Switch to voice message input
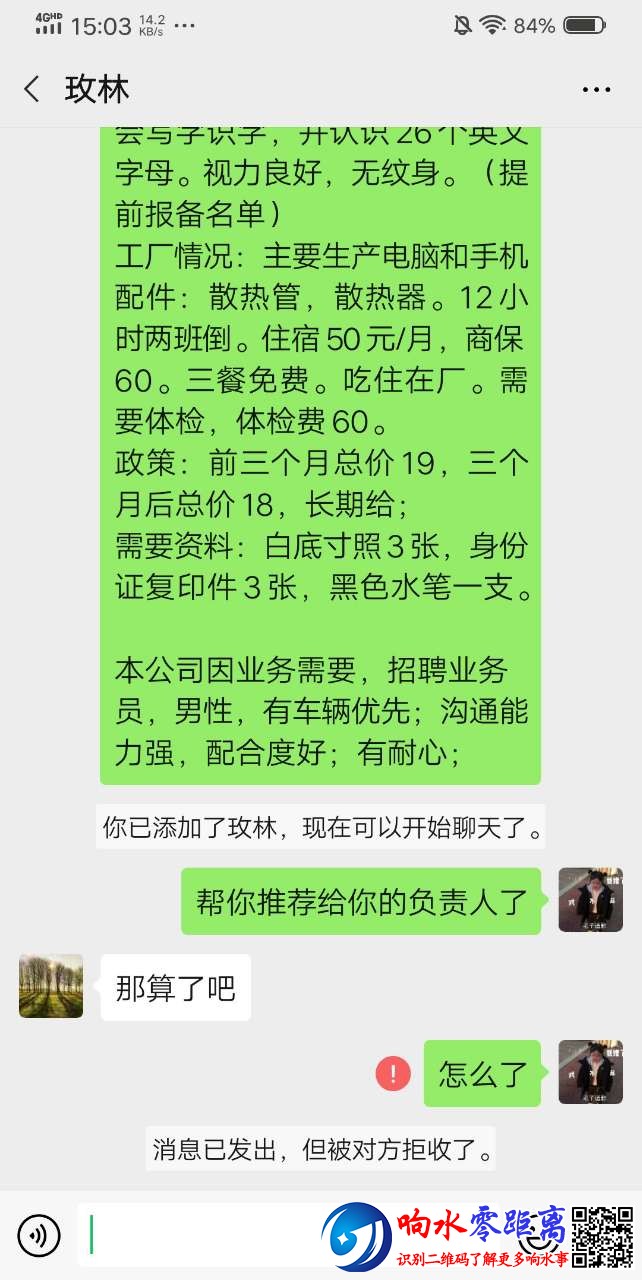This screenshot has width=642, height=1280. [39, 1235]
